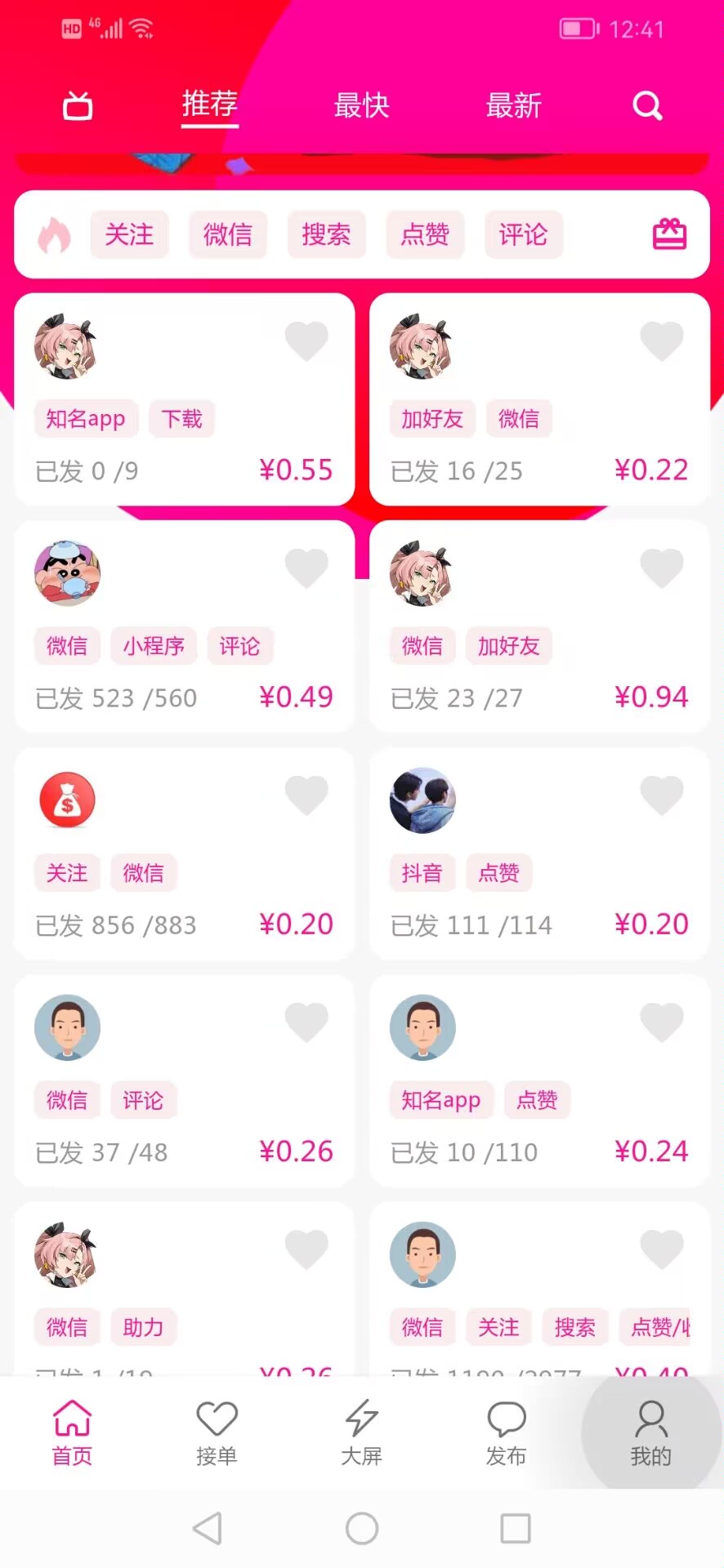
Task: Open the search magnifier icon
Action: pyautogui.click(x=647, y=105)
